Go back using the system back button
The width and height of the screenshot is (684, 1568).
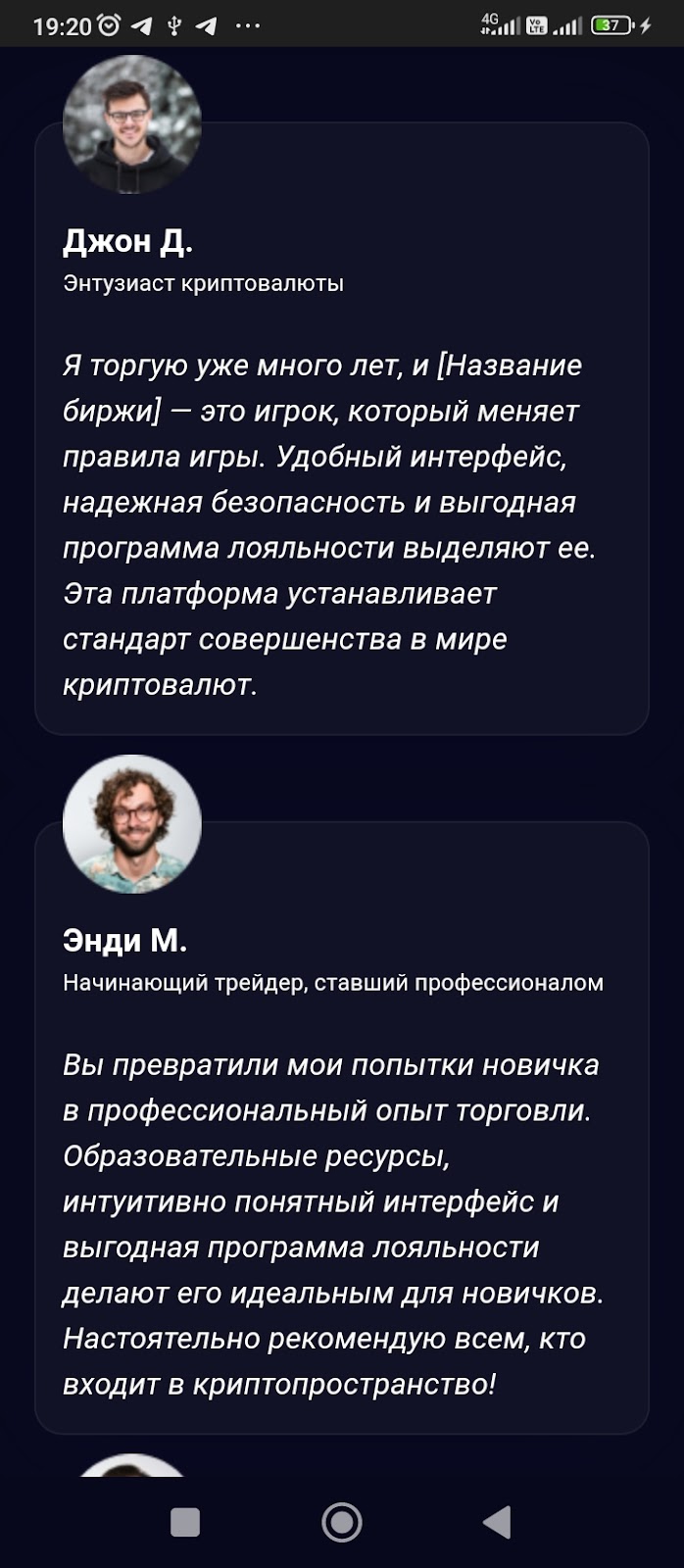tap(498, 1522)
